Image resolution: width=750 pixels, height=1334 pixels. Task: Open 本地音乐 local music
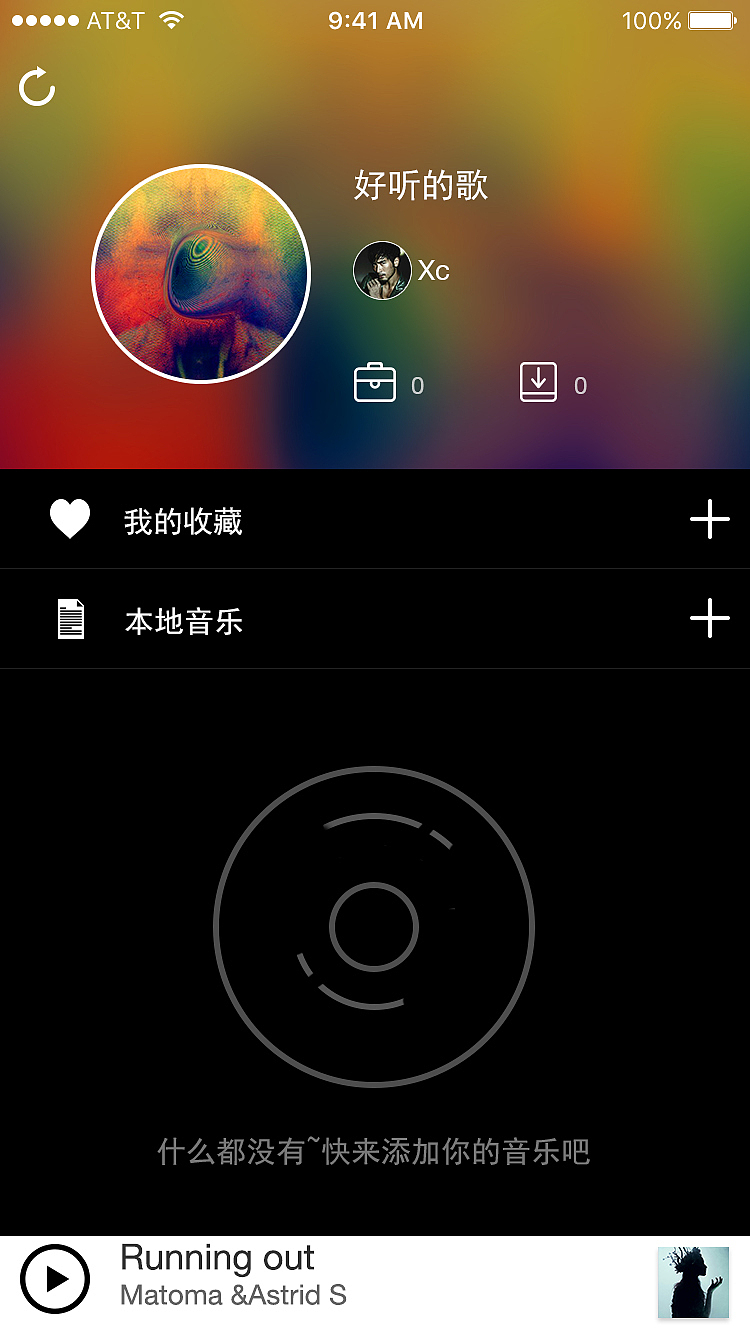(183, 621)
